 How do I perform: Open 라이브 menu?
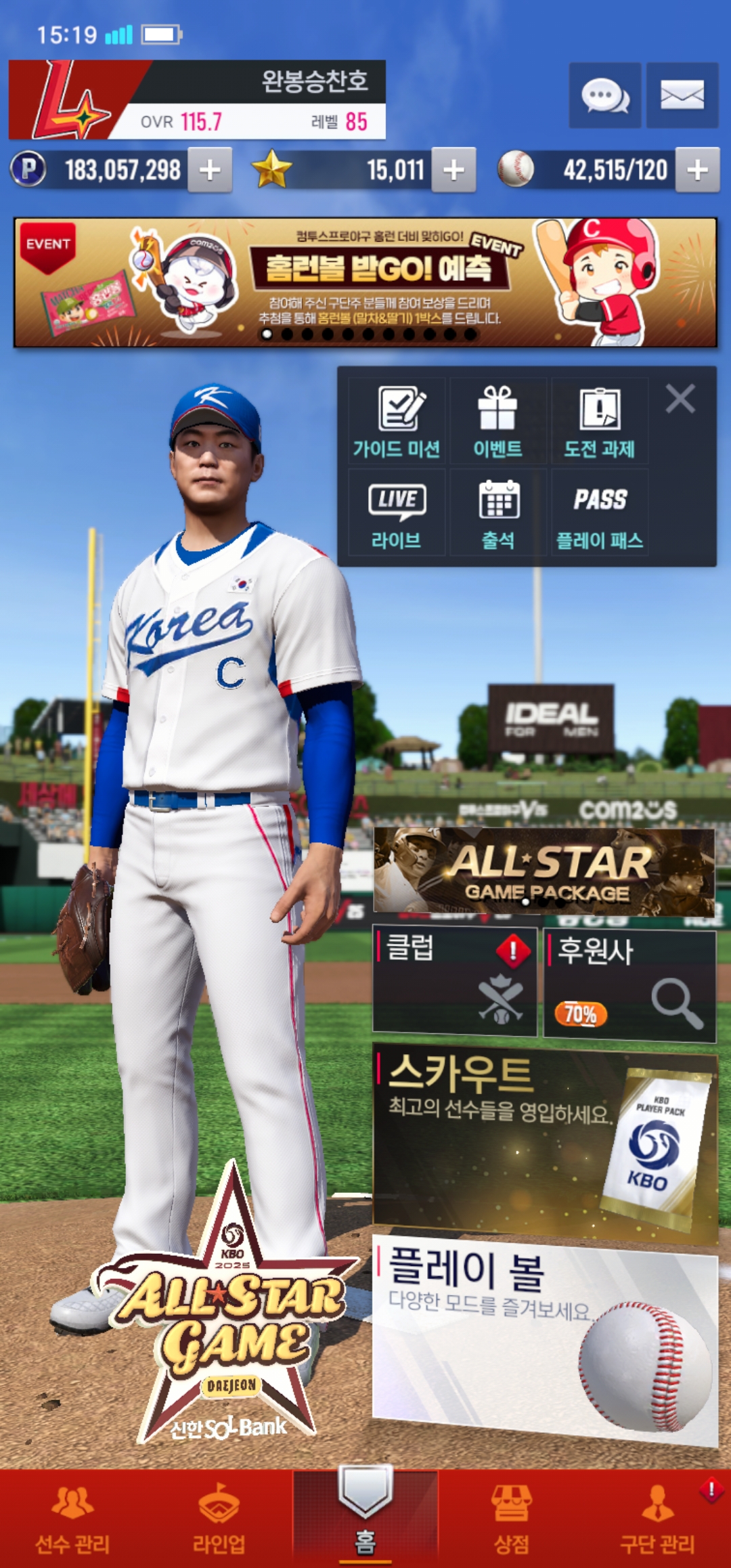point(397,515)
